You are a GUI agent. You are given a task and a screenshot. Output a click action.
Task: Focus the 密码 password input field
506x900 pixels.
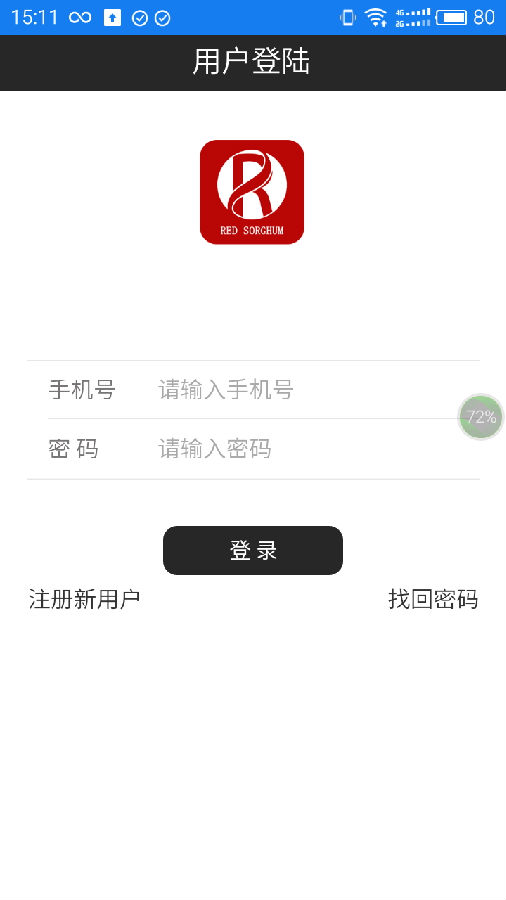click(x=318, y=448)
